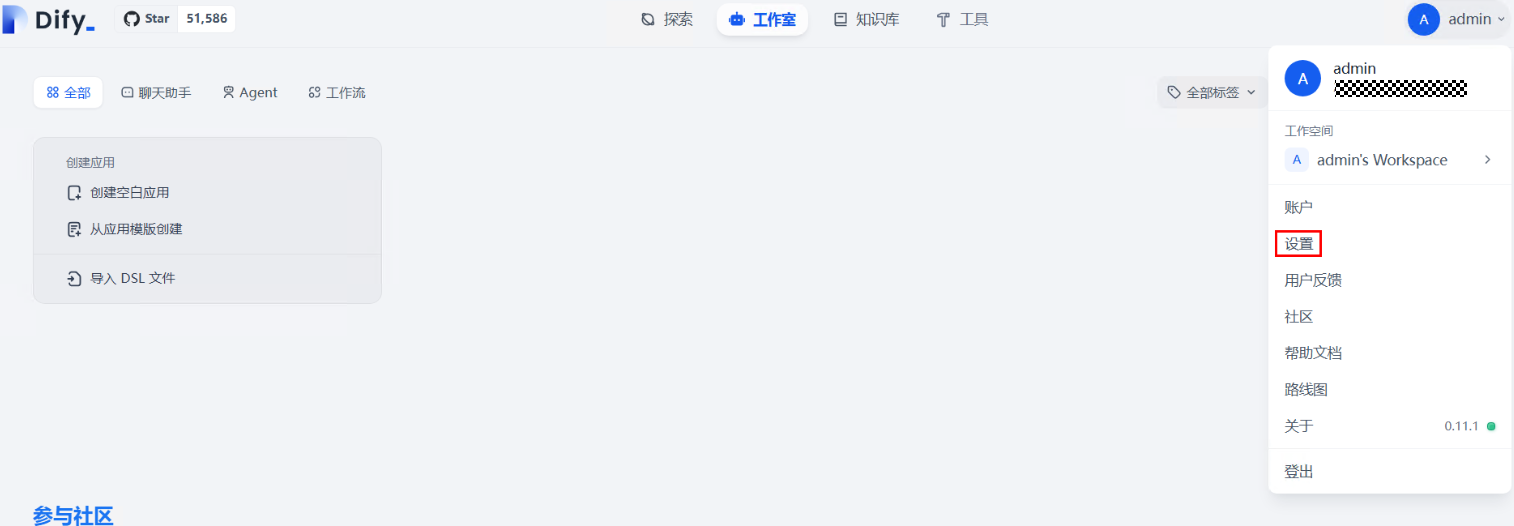The width and height of the screenshot is (1514, 526).
Task: Expand admin's Workspace switcher
Action: click(x=1389, y=160)
